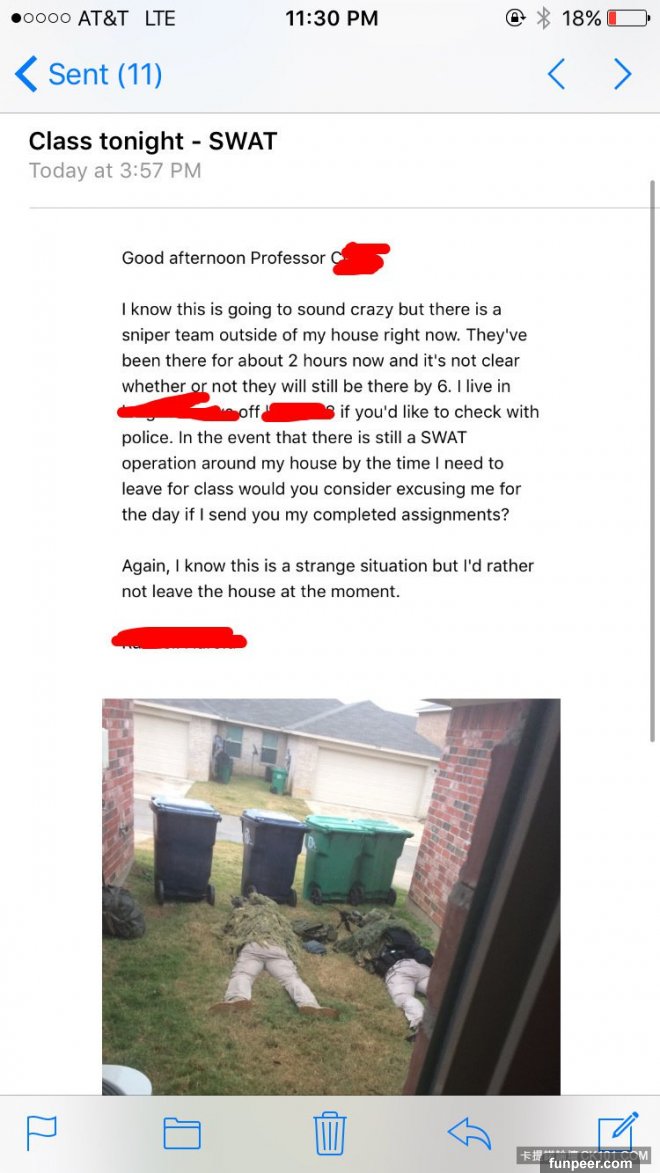
Task: Go to the previous message arrow
Action: (557, 75)
